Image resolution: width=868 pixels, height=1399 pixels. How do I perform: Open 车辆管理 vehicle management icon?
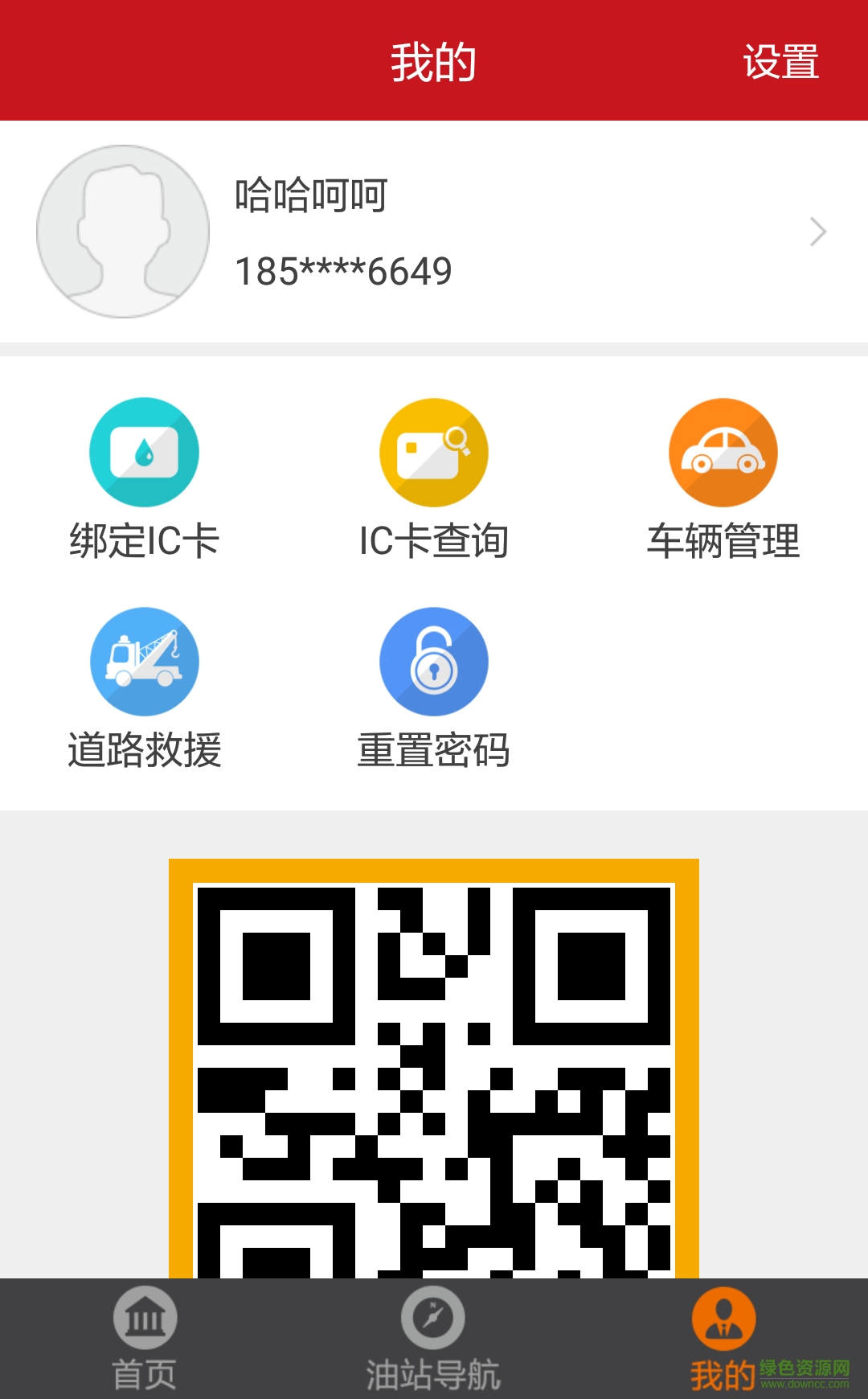tap(722, 452)
